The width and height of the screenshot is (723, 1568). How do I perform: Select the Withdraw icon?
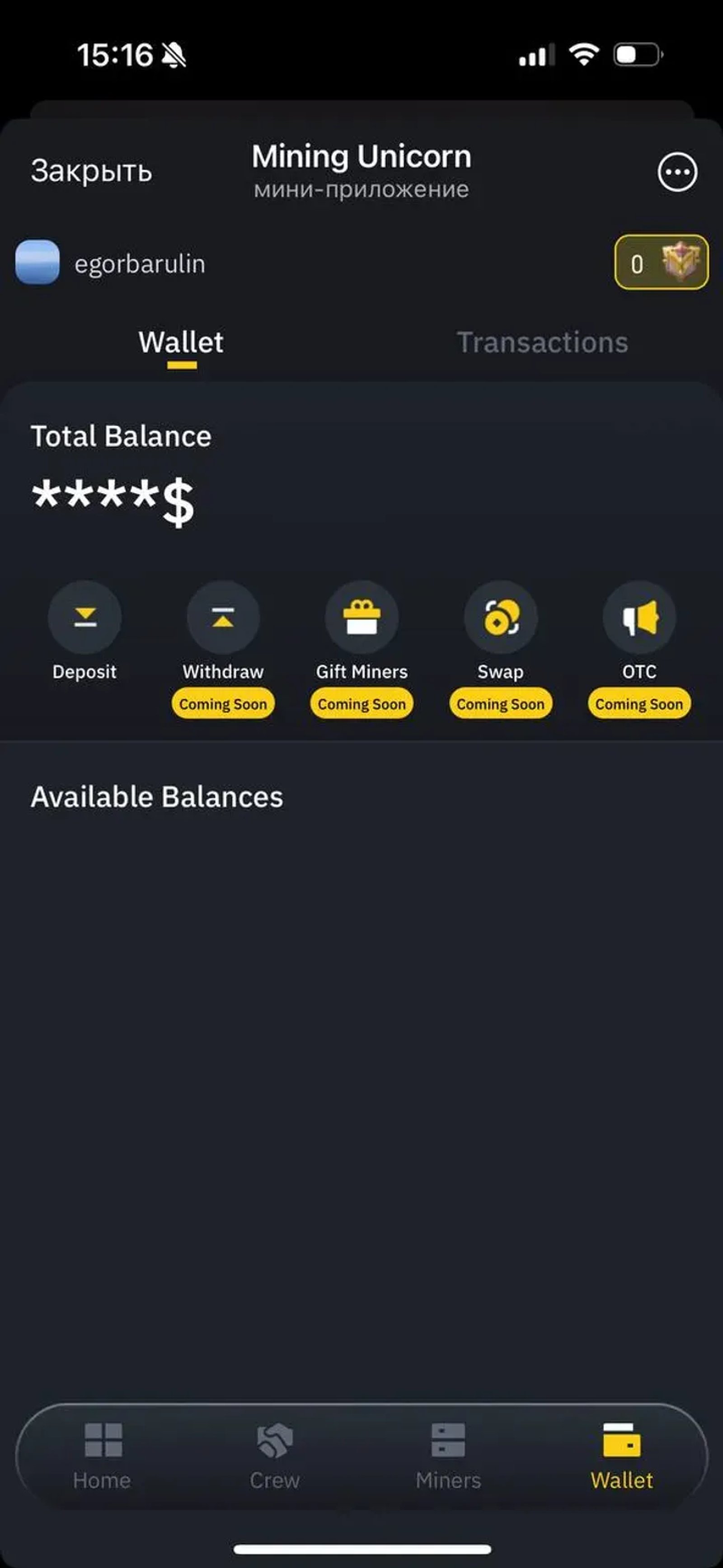pyautogui.click(x=223, y=617)
